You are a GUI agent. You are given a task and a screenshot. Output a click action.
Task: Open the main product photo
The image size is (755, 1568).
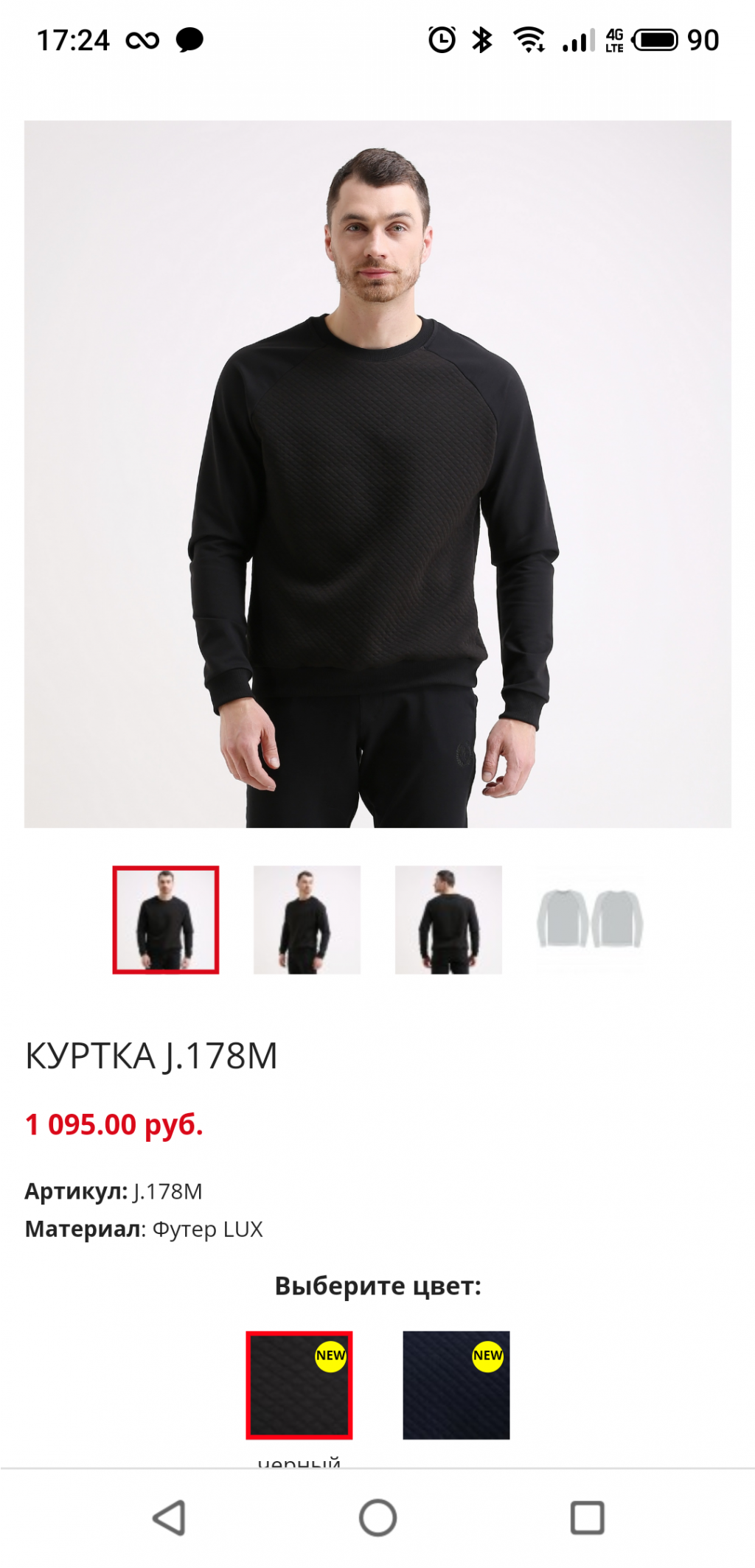377,473
